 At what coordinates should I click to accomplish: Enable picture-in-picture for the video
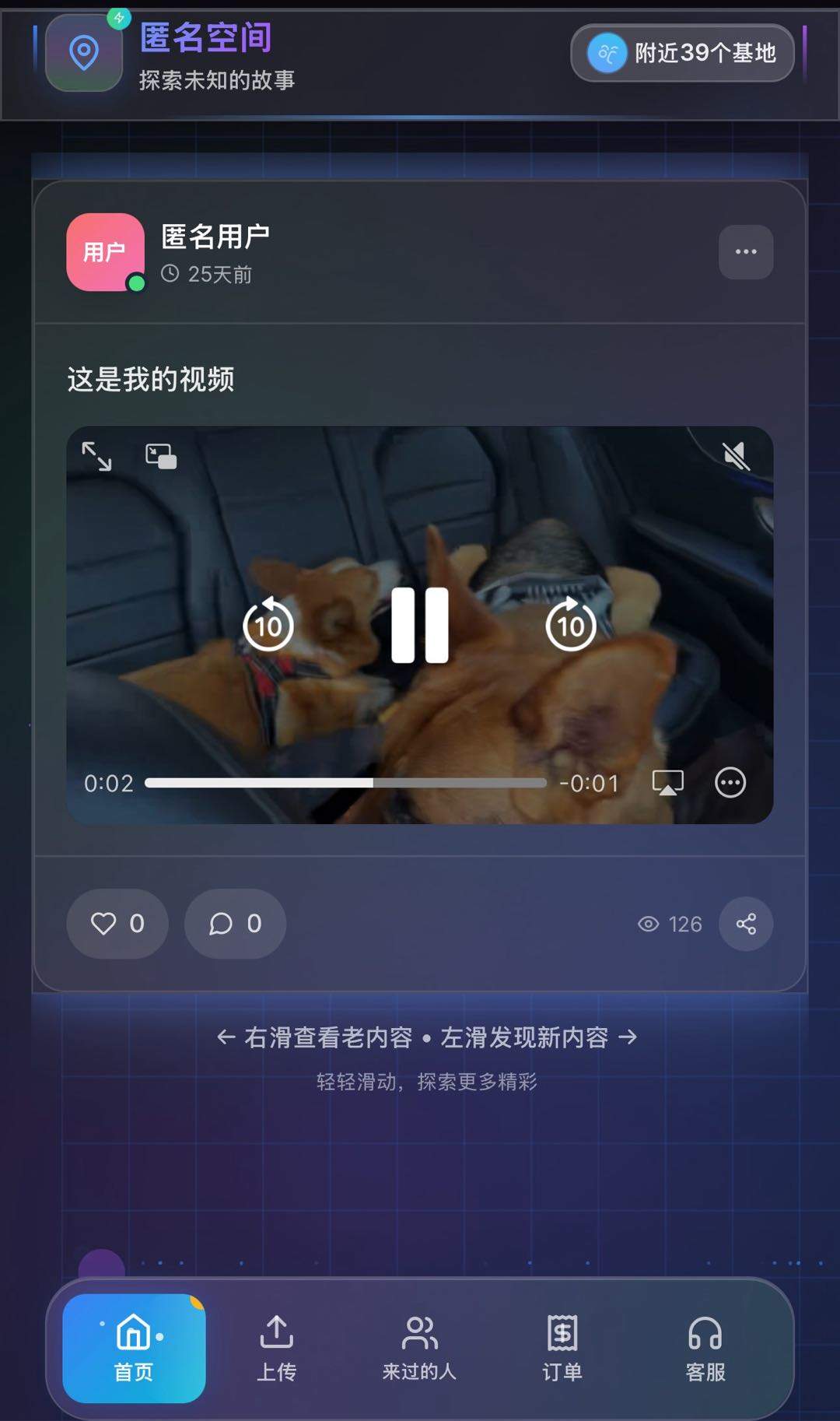(x=161, y=456)
